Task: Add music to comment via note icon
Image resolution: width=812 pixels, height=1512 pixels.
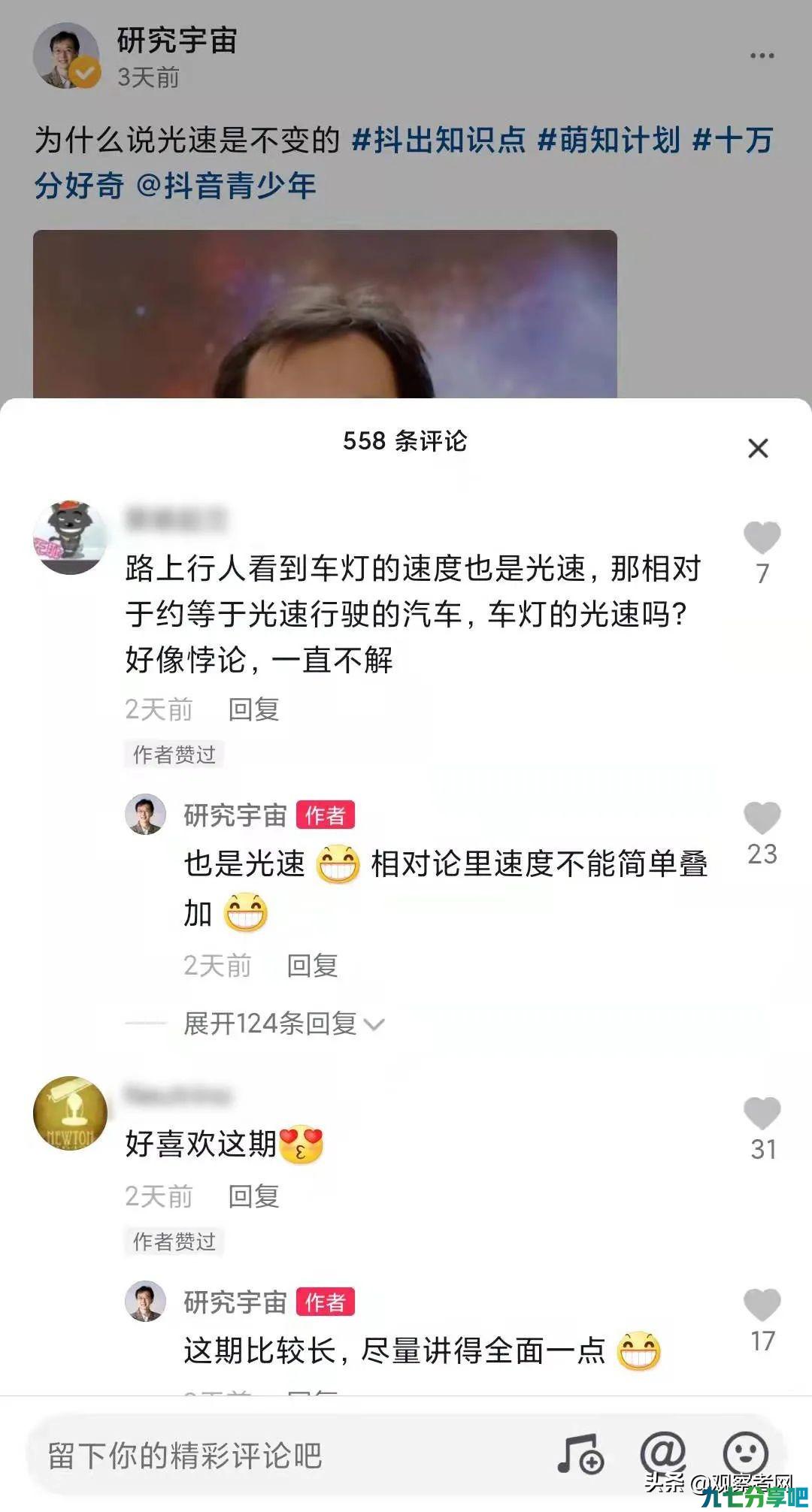Action: click(x=580, y=1454)
